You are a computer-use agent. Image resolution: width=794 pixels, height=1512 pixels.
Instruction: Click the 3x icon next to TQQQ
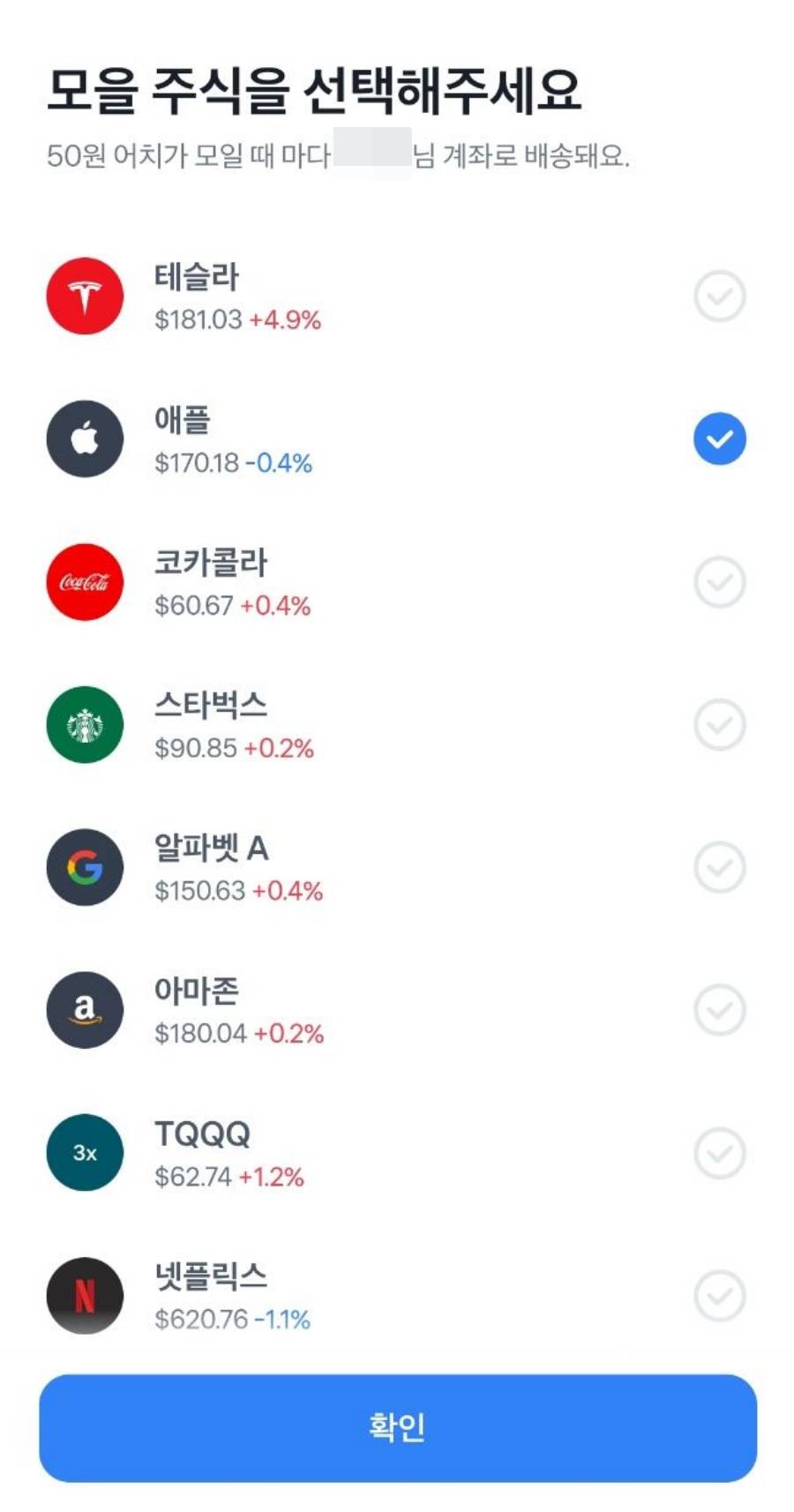pos(85,1153)
